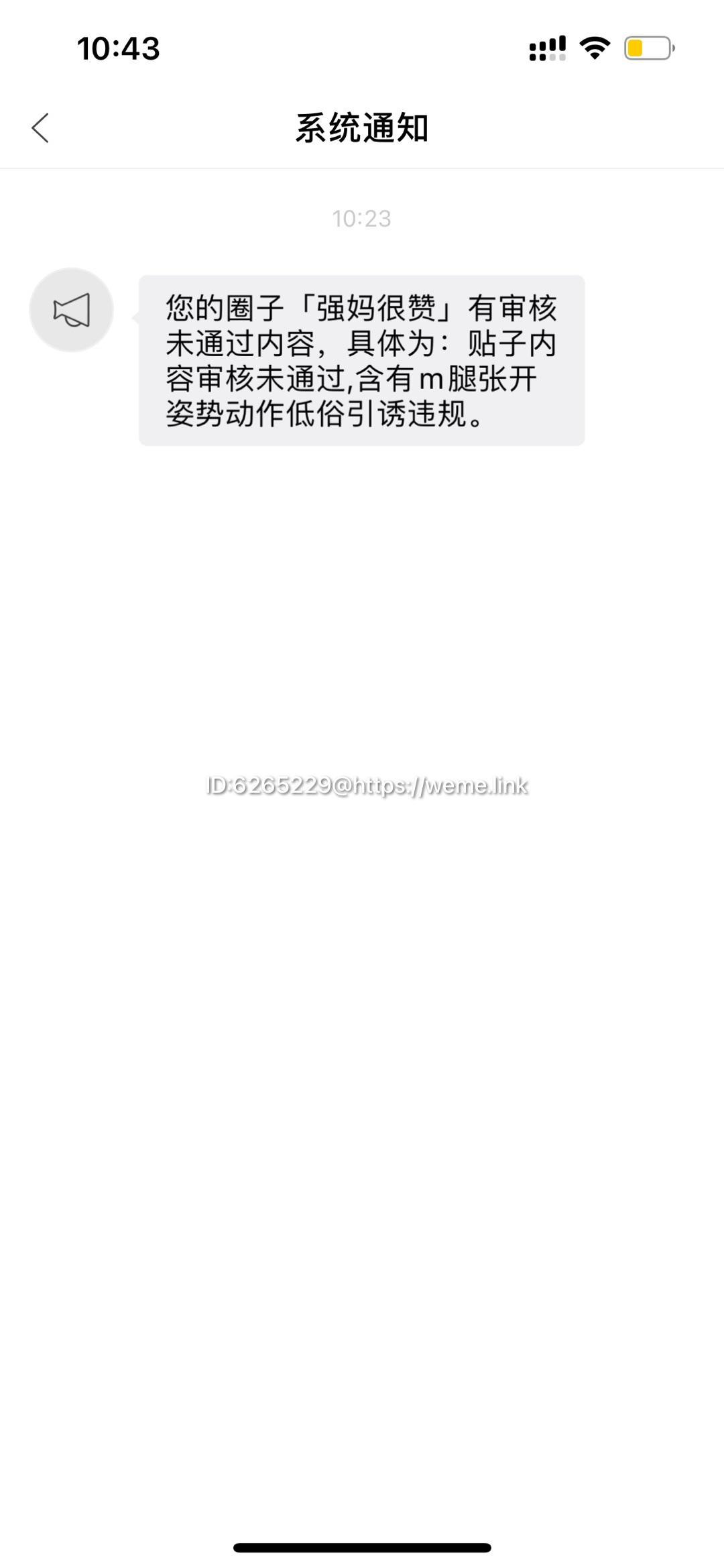
Task: Open the 强妈很赞 review notification message
Action: 361,360
